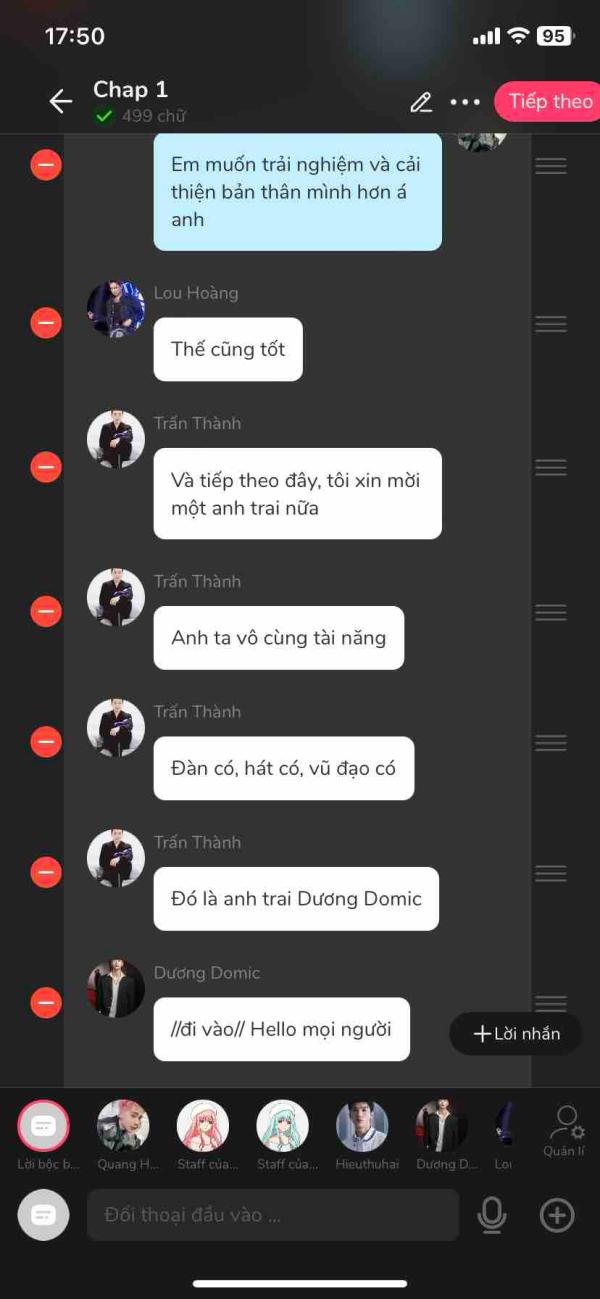Tap the 'Và tiếp theo đây' message bubble
The height and width of the screenshot is (1299, 600).
click(297, 494)
